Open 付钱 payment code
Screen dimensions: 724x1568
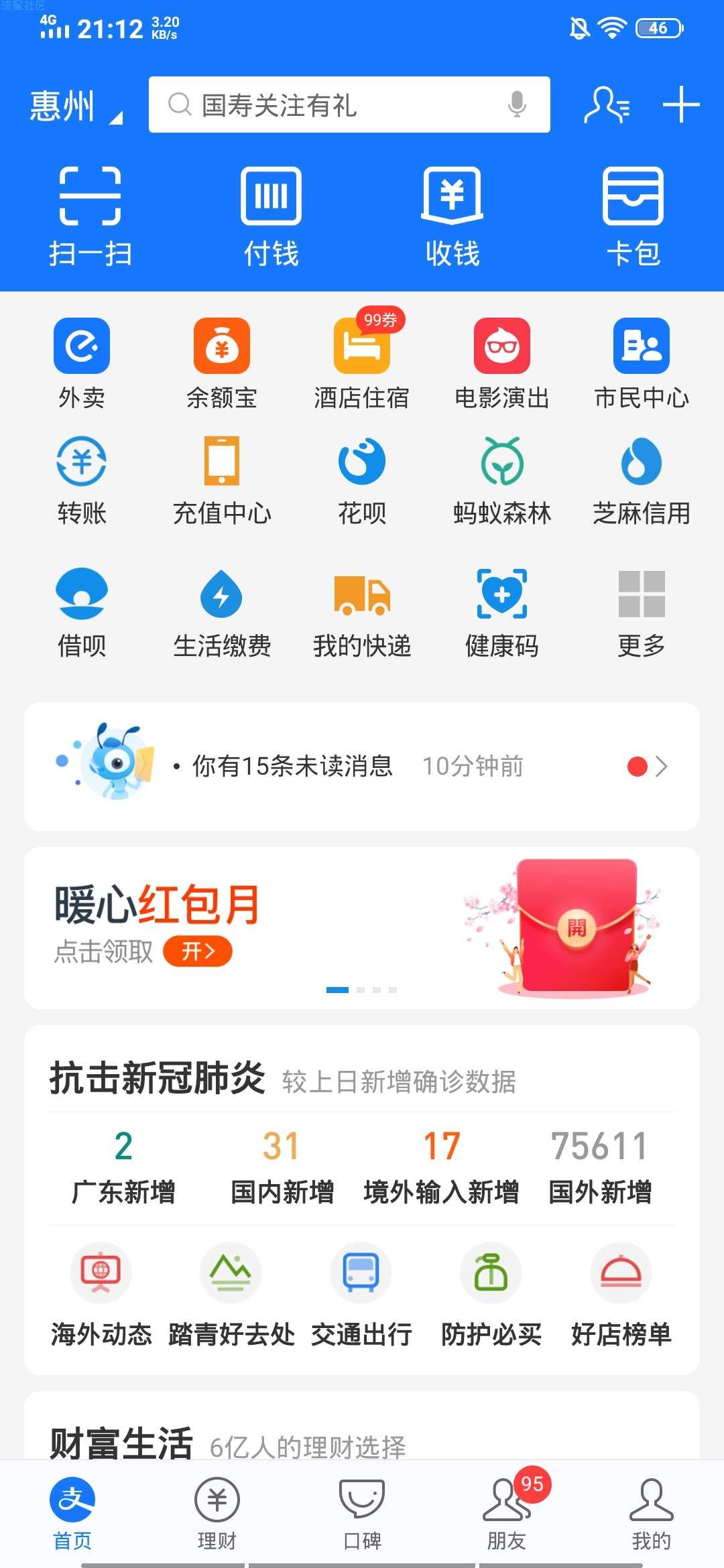point(271,216)
